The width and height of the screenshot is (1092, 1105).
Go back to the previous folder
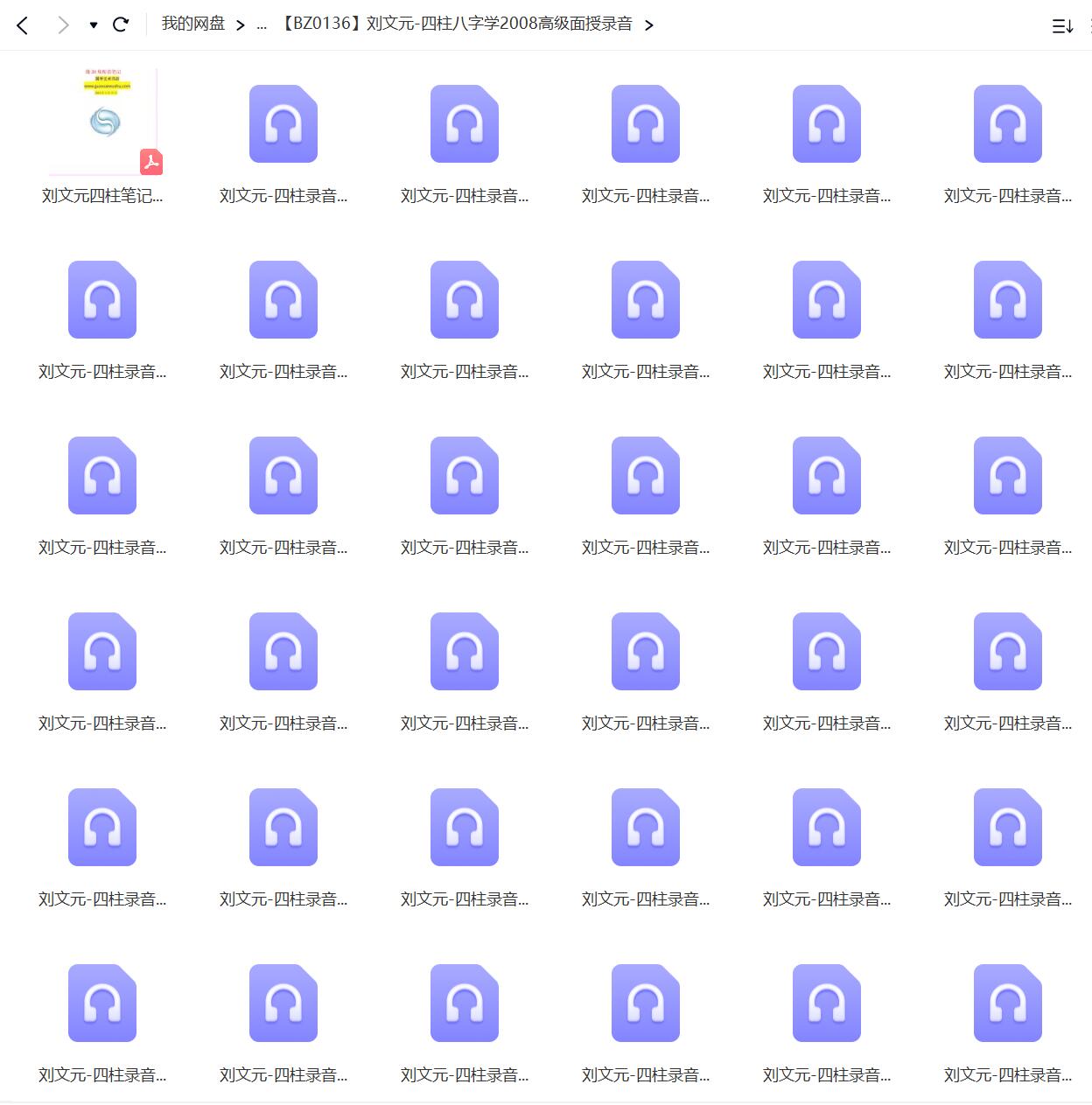[x=23, y=25]
